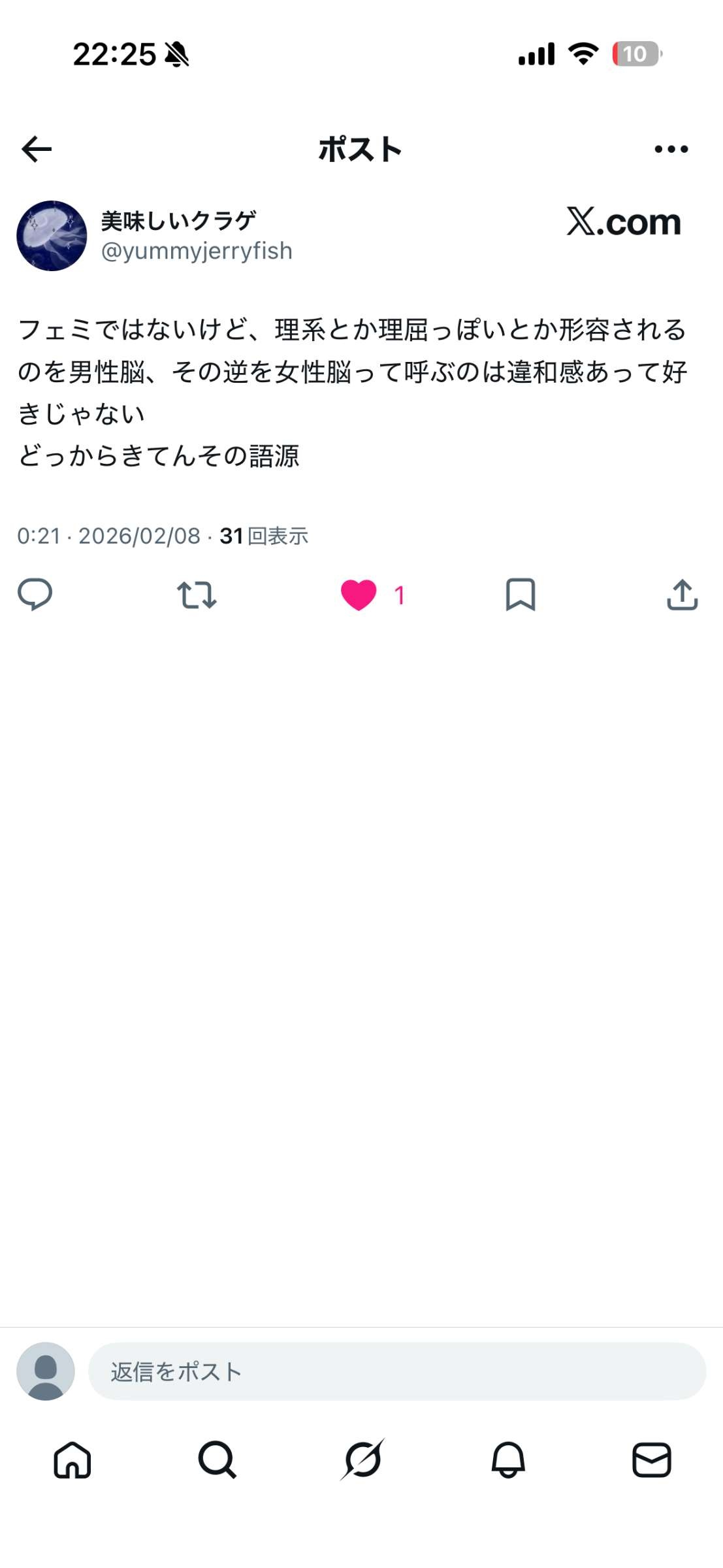Open the three-dot overflow menu
723x1568 pixels.
point(671,149)
